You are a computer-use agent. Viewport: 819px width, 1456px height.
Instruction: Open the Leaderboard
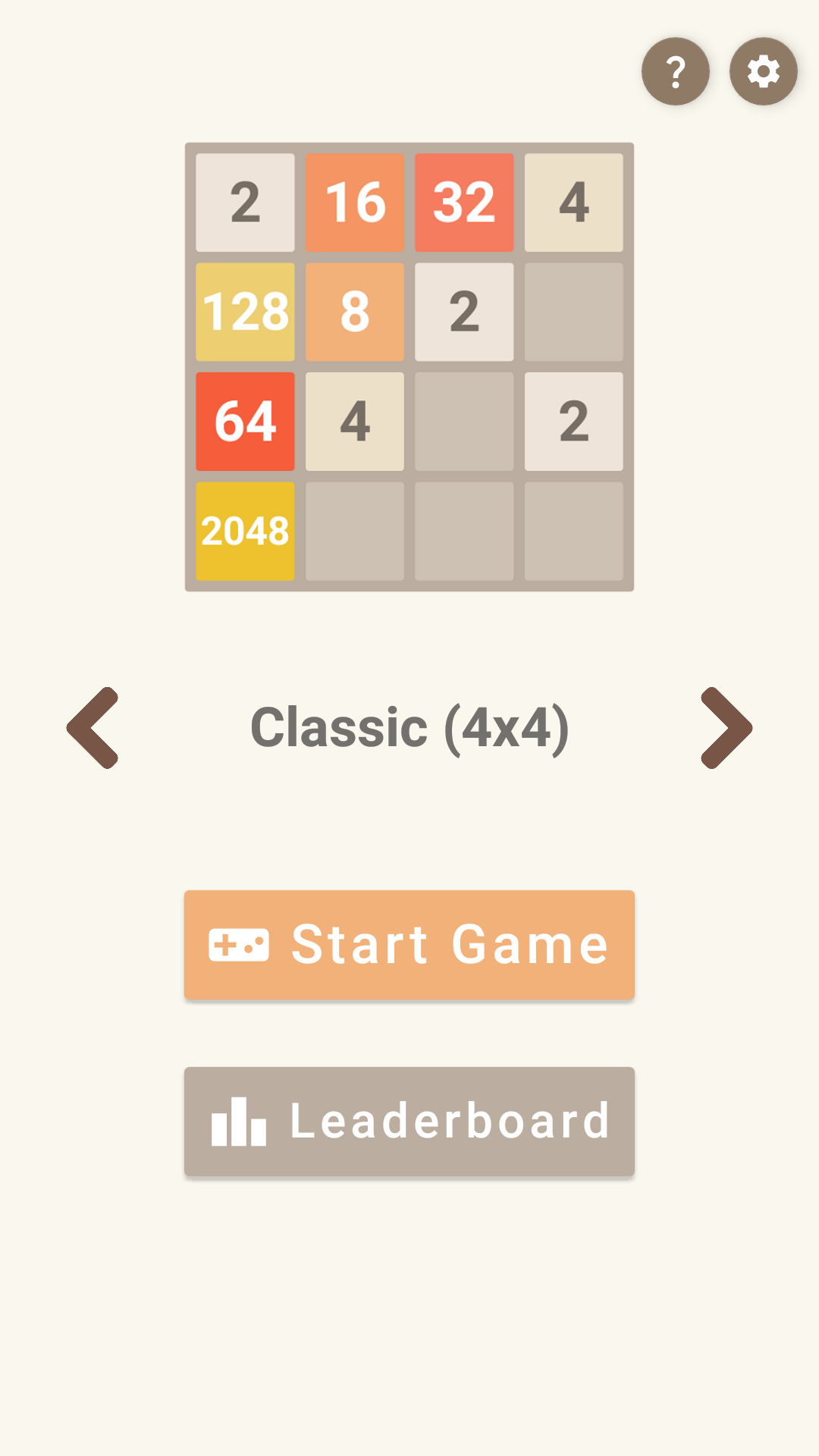pyautogui.click(x=409, y=1122)
